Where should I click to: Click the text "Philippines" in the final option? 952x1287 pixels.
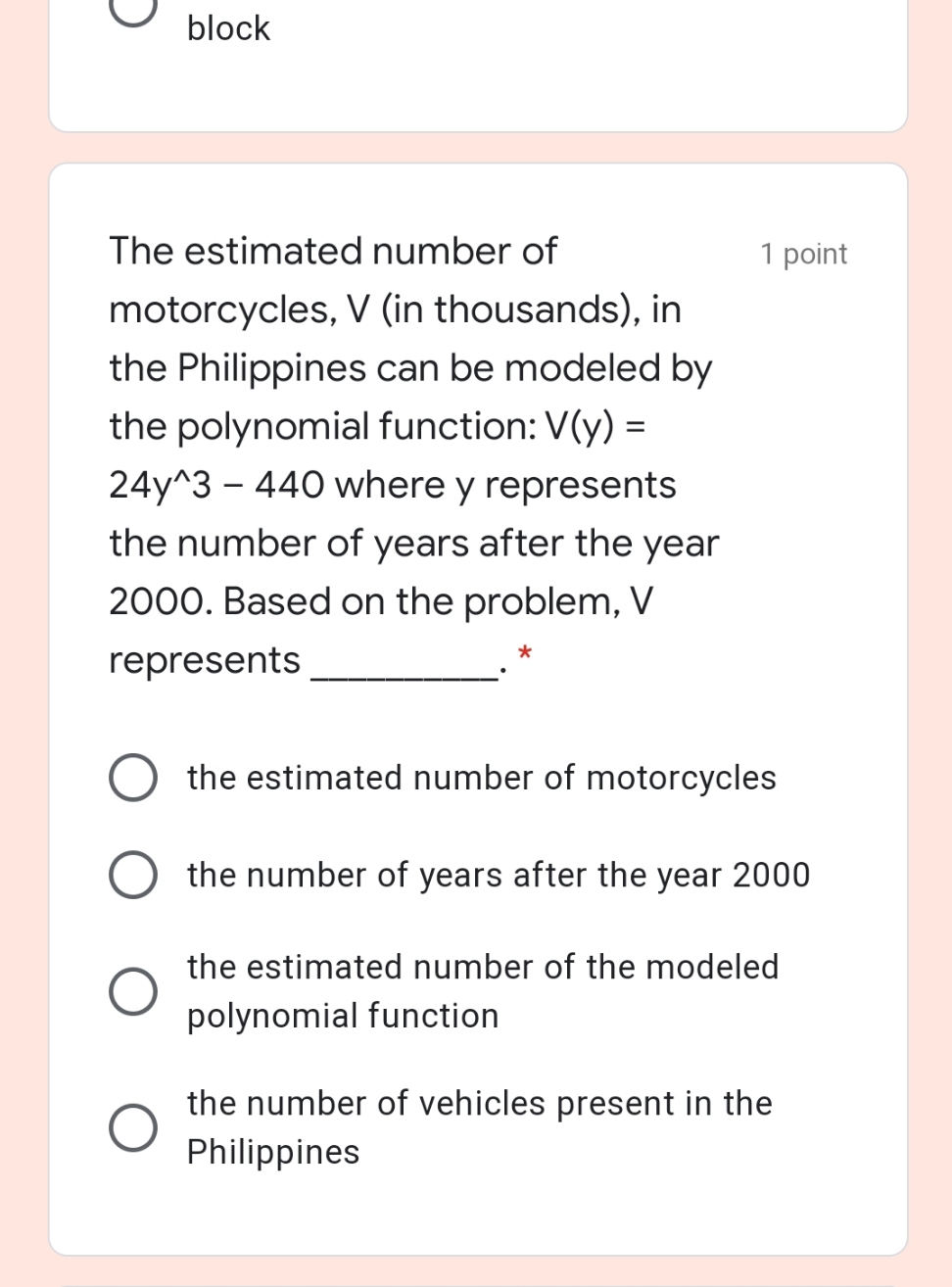(x=272, y=1152)
